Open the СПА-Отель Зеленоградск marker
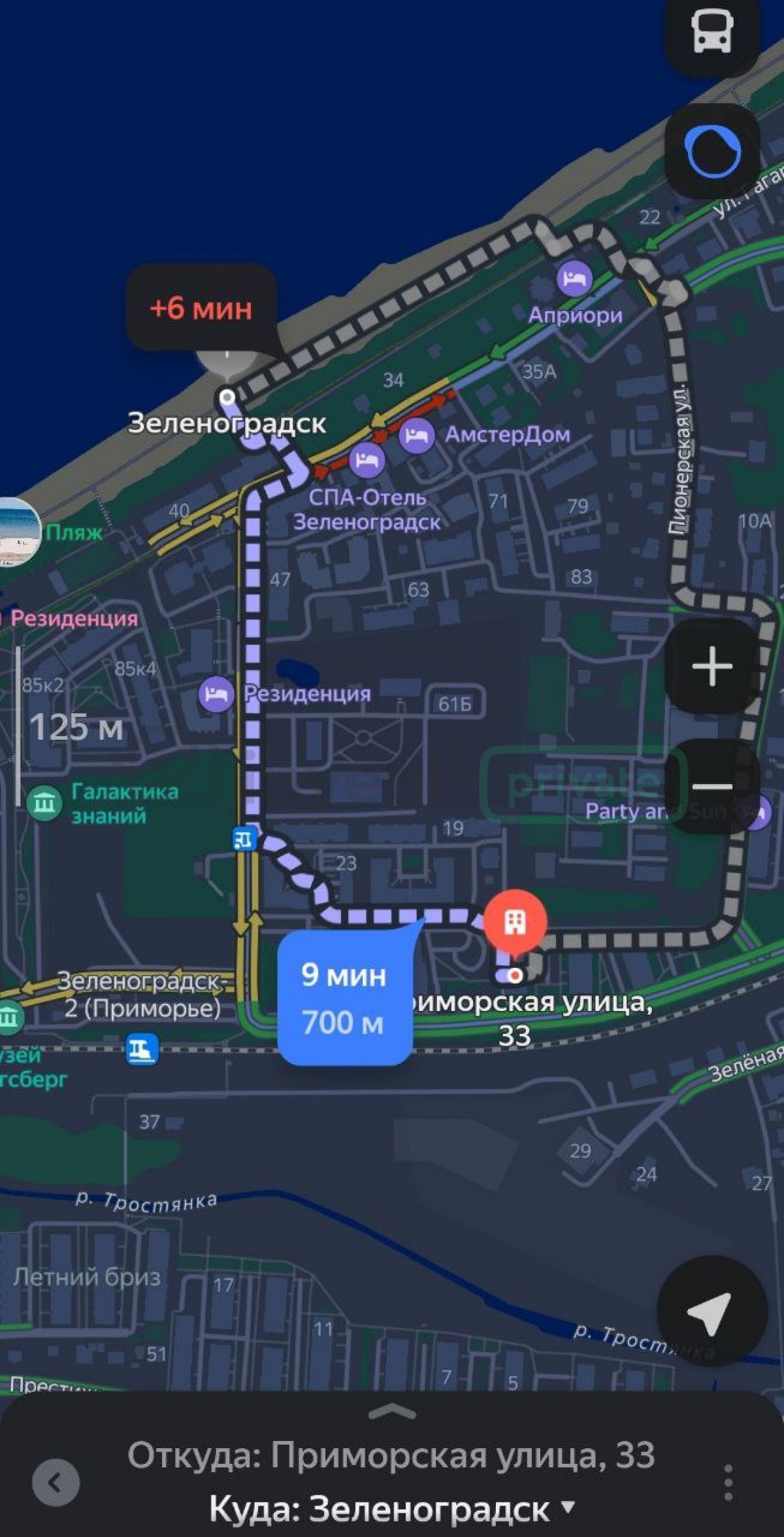784x1537 pixels. pos(367,461)
